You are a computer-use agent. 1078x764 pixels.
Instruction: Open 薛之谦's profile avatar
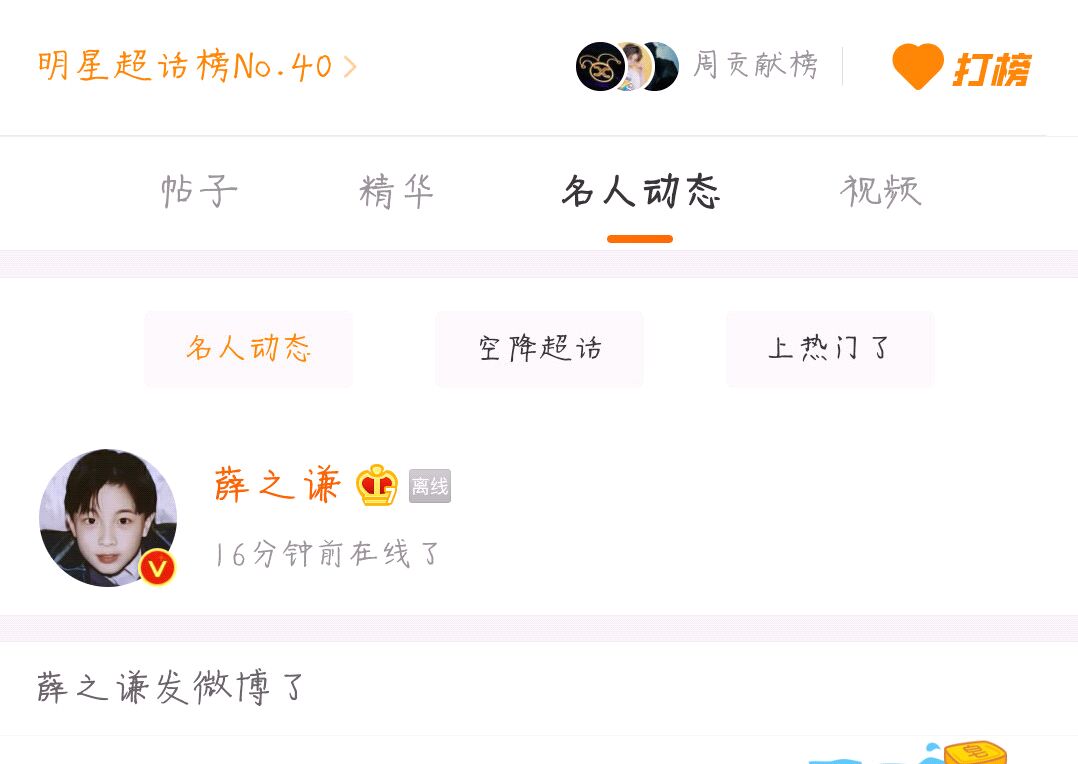(108, 517)
